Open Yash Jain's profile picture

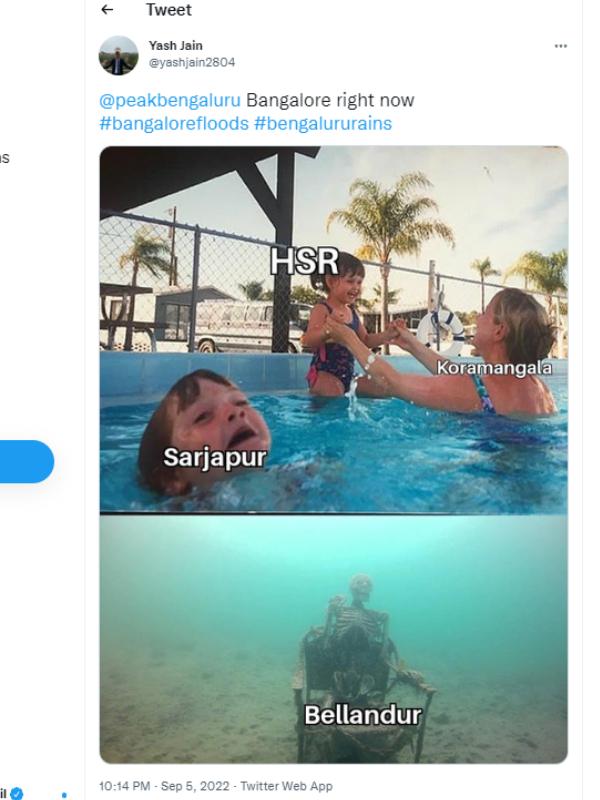pos(118,55)
